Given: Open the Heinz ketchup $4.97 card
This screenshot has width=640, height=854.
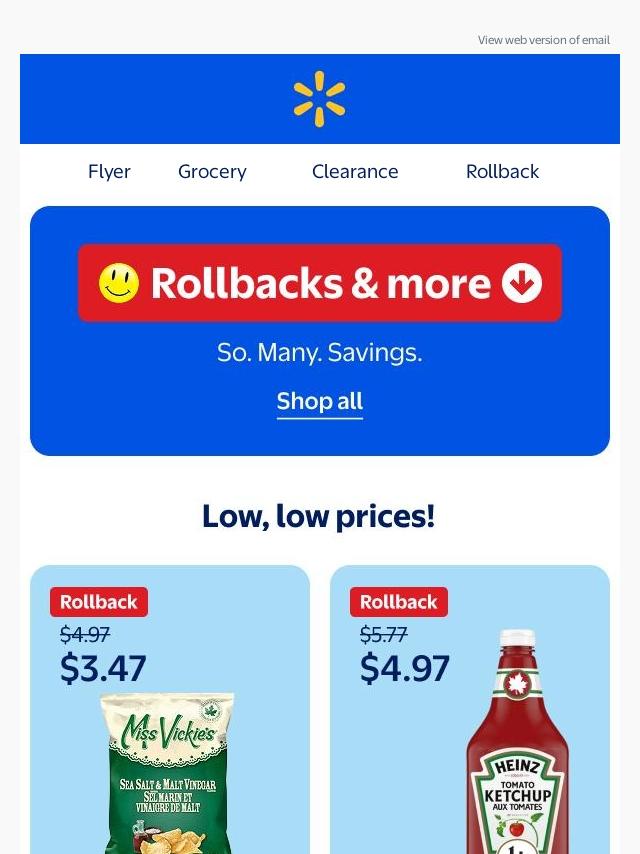Looking at the screenshot, I should tap(470, 720).
